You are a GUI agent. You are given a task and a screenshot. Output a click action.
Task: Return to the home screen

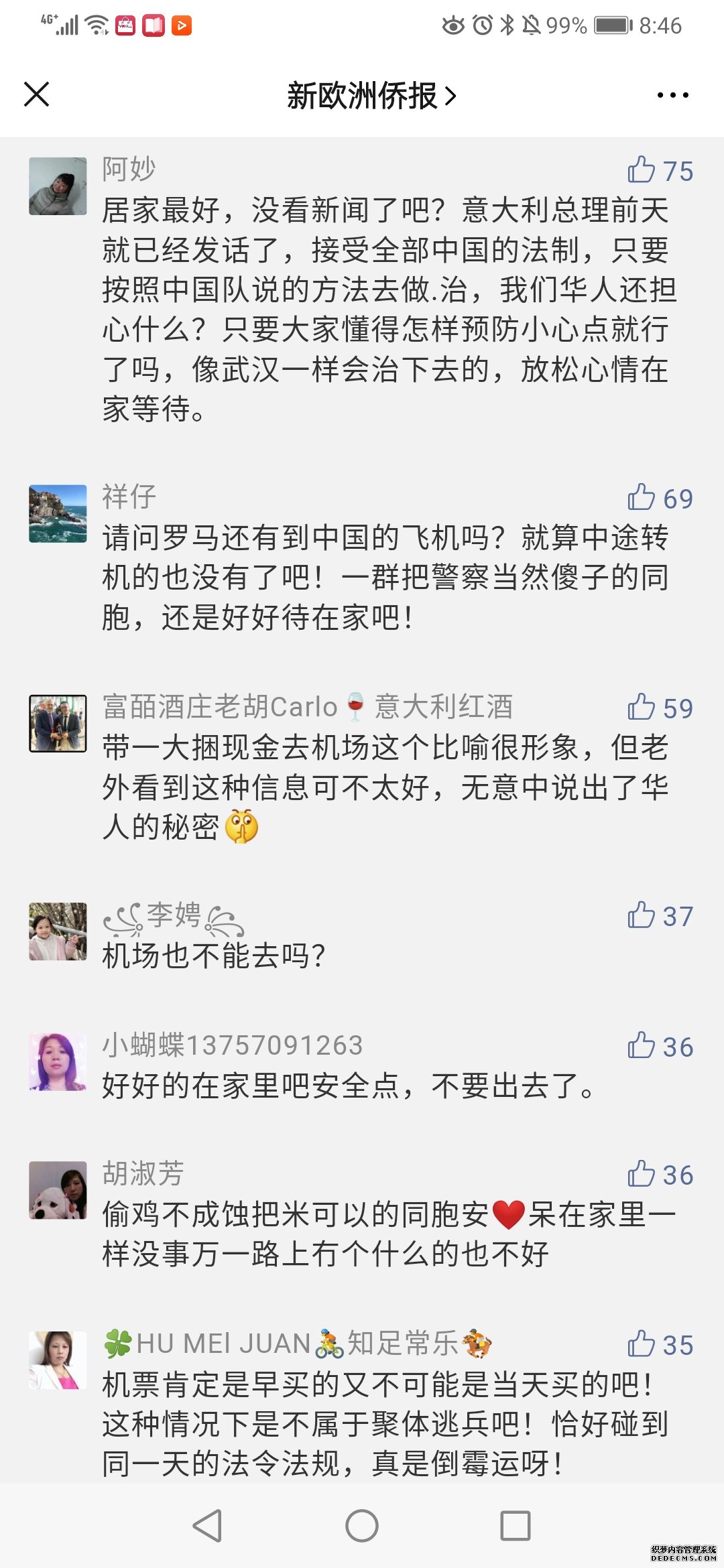click(362, 1526)
